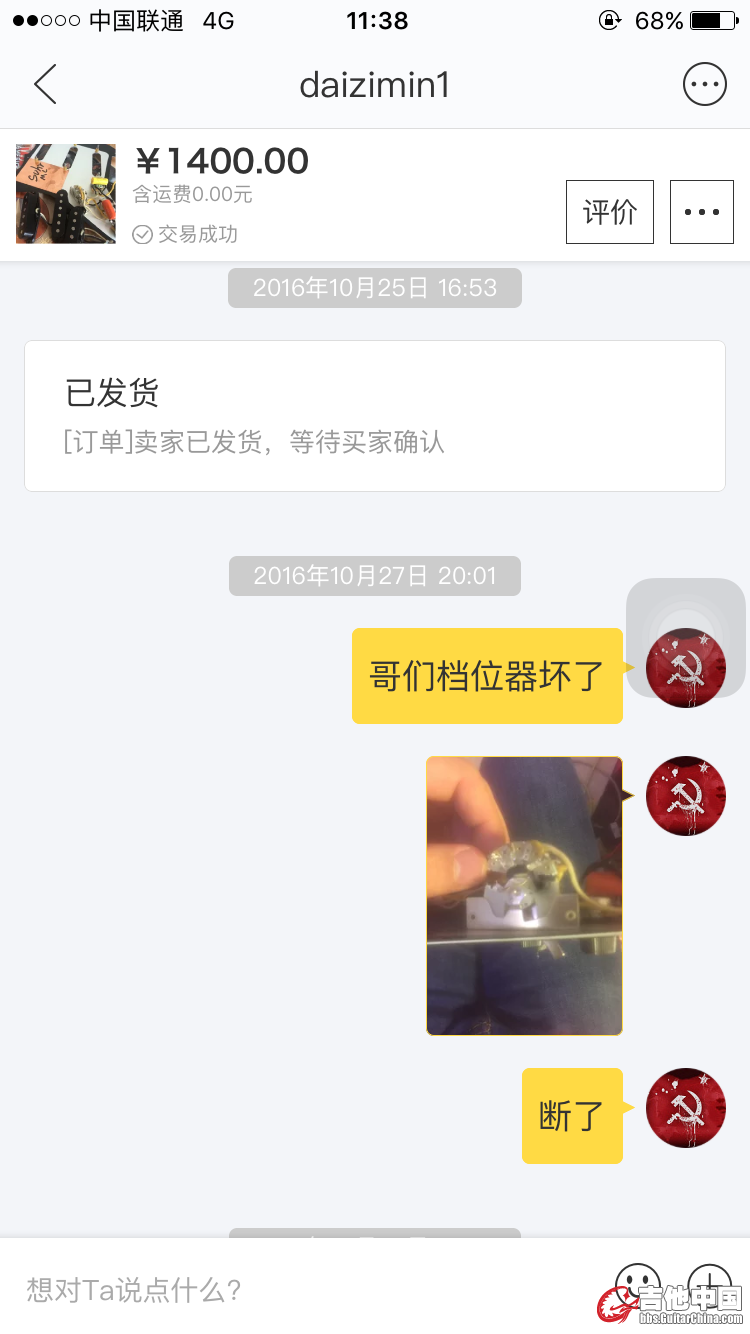
Task: Open the chat options menu beside daizimin1
Action: click(704, 85)
